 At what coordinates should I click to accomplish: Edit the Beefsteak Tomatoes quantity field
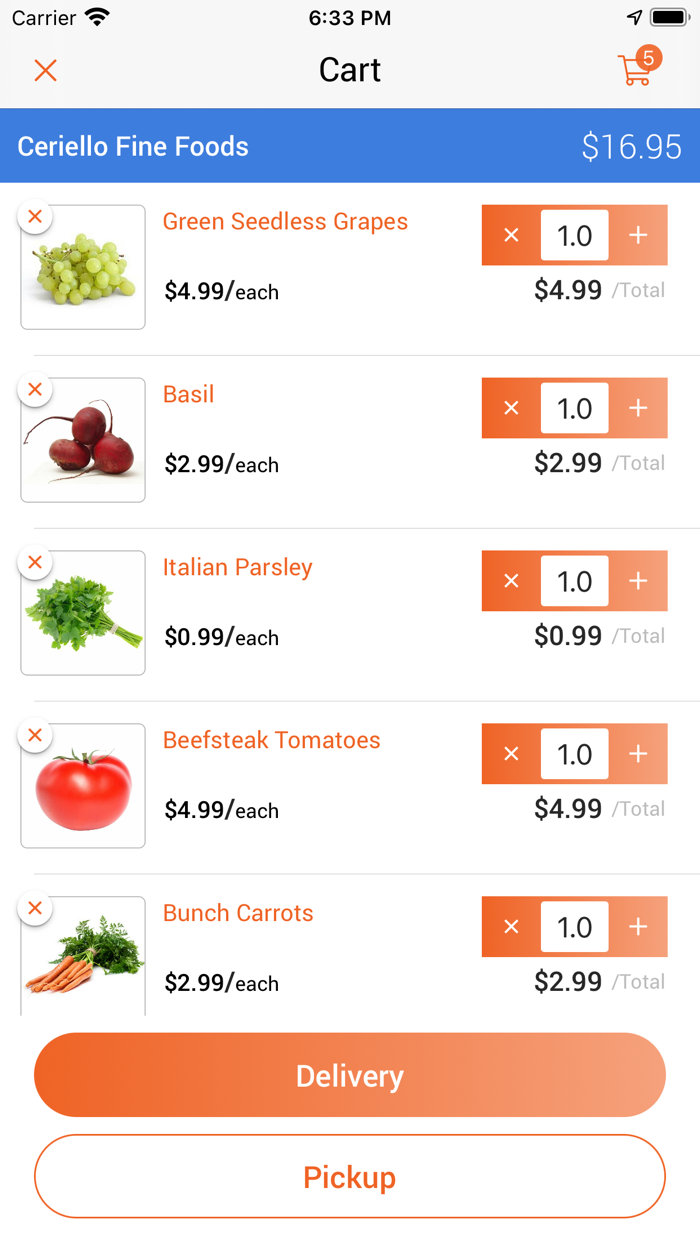coord(574,755)
